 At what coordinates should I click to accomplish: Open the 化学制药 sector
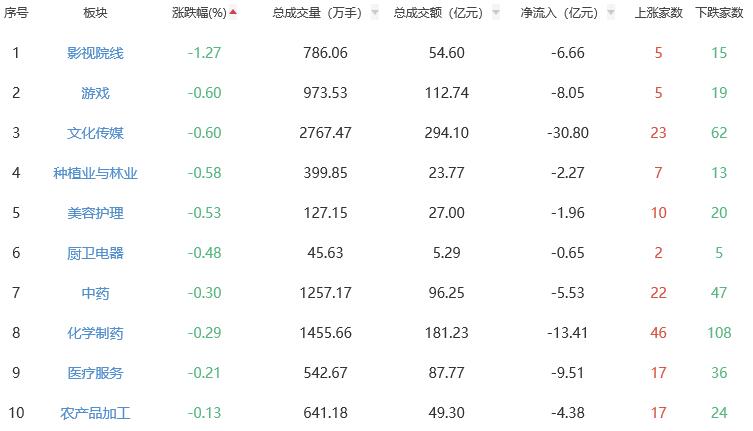coord(95,332)
